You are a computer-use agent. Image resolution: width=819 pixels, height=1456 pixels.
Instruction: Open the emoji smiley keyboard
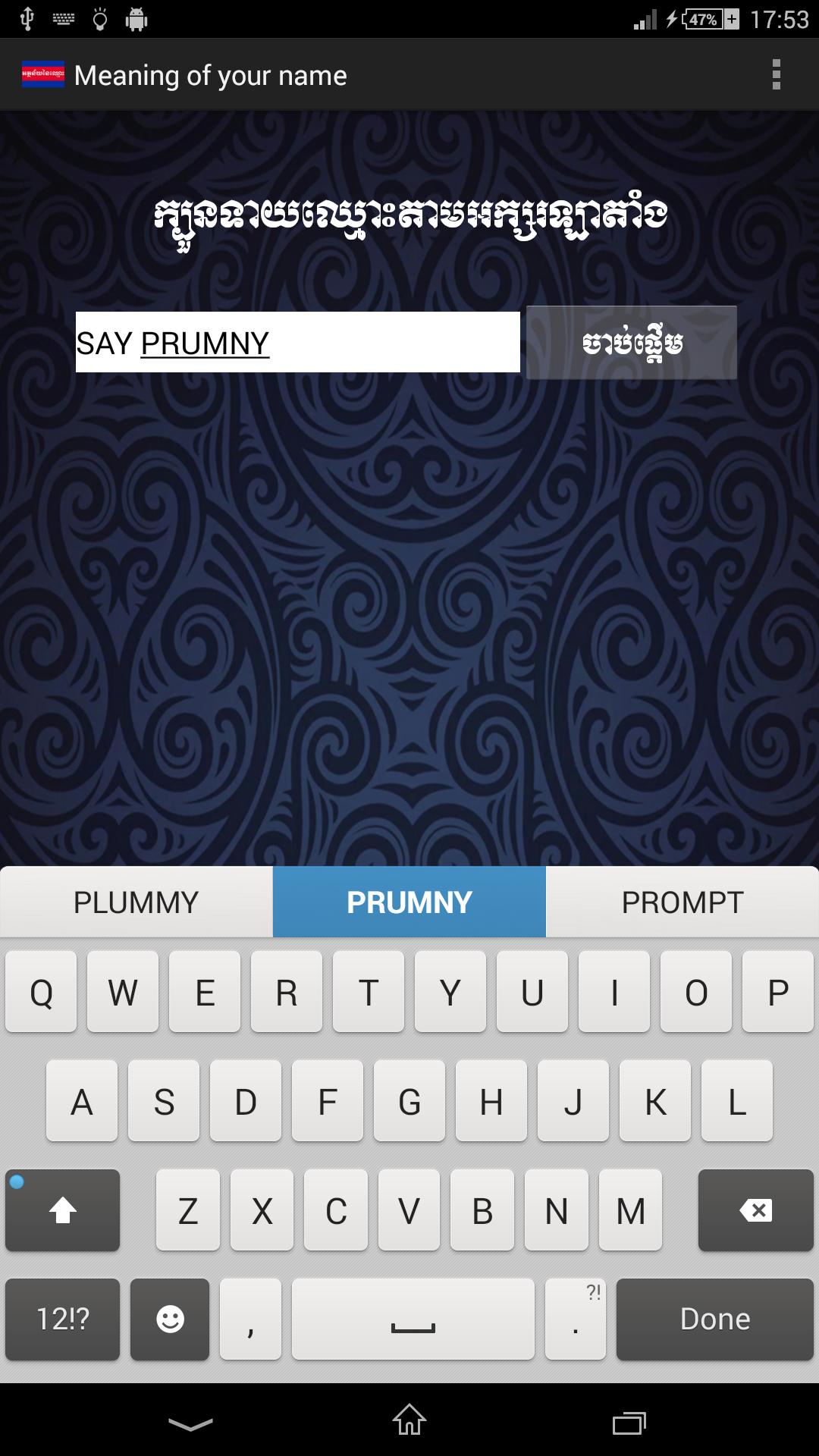coord(170,1319)
